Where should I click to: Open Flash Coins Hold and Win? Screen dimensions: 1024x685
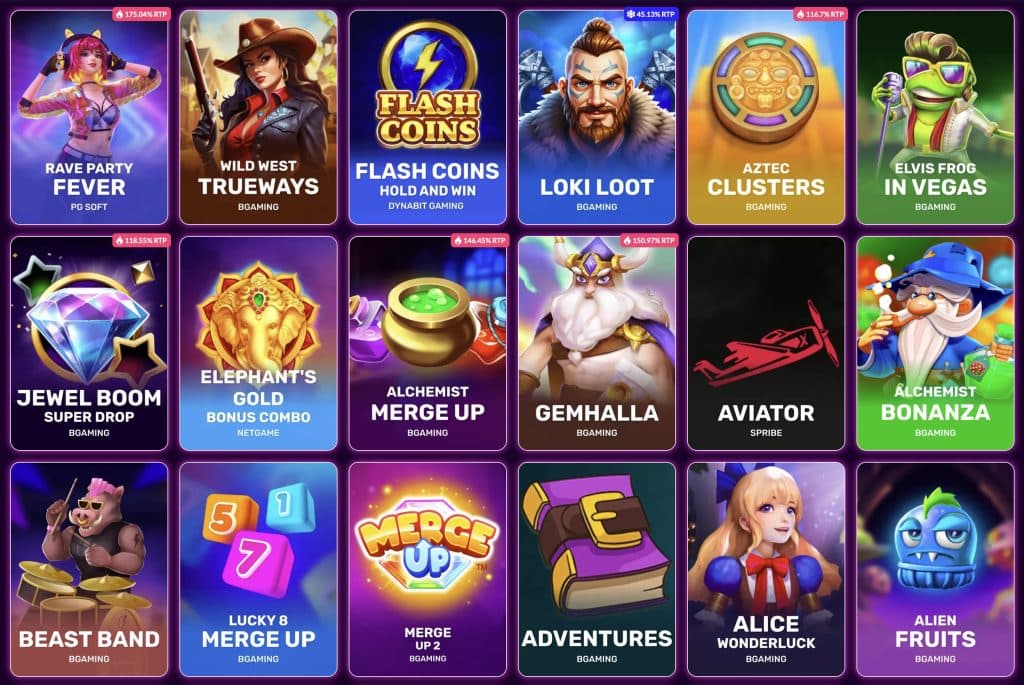point(427,117)
